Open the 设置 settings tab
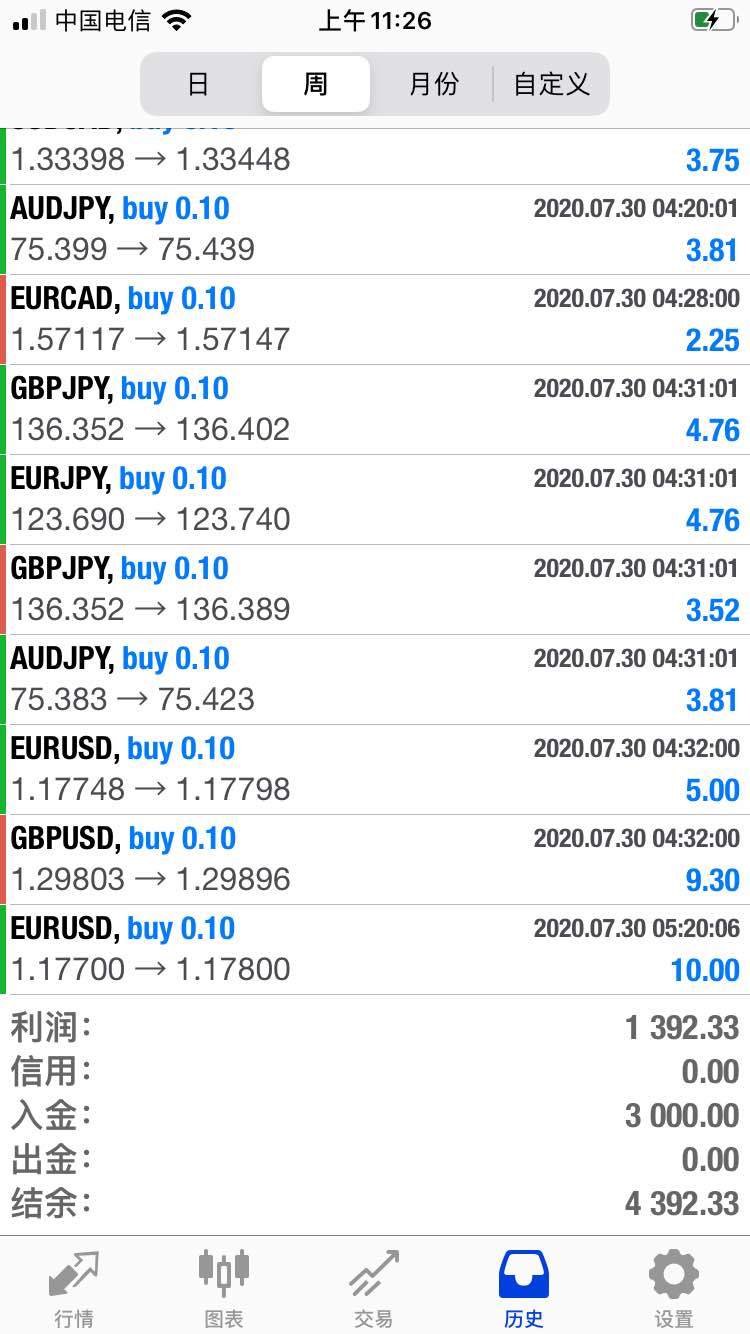The height and width of the screenshot is (1334, 750). click(x=674, y=1288)
